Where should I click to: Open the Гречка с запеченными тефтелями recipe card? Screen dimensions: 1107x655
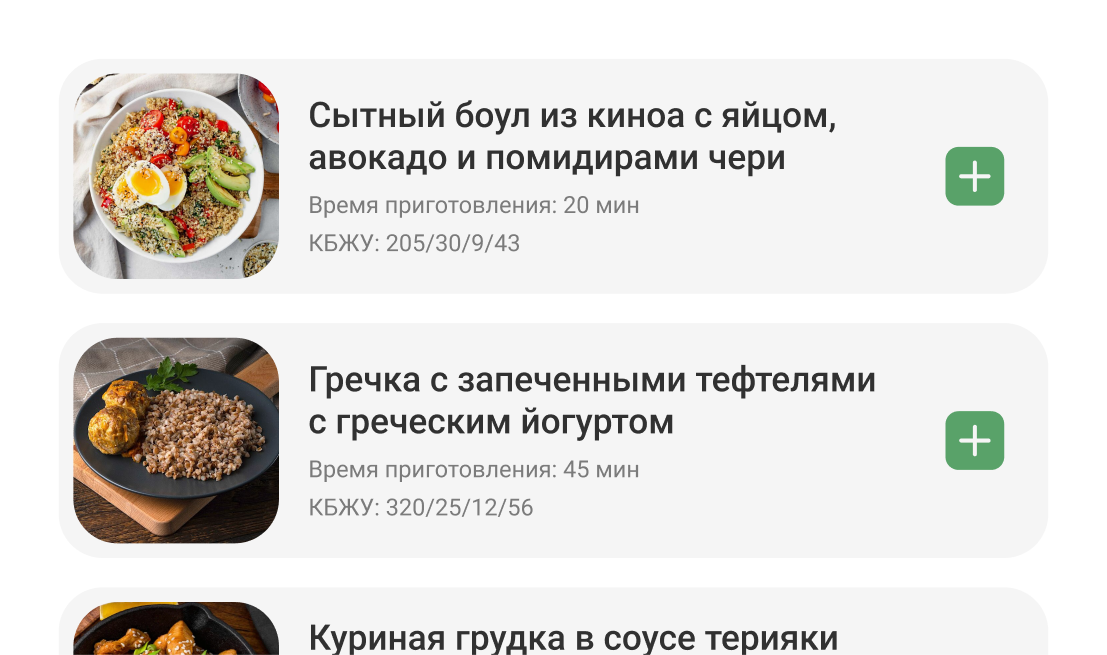coord(590,401)
